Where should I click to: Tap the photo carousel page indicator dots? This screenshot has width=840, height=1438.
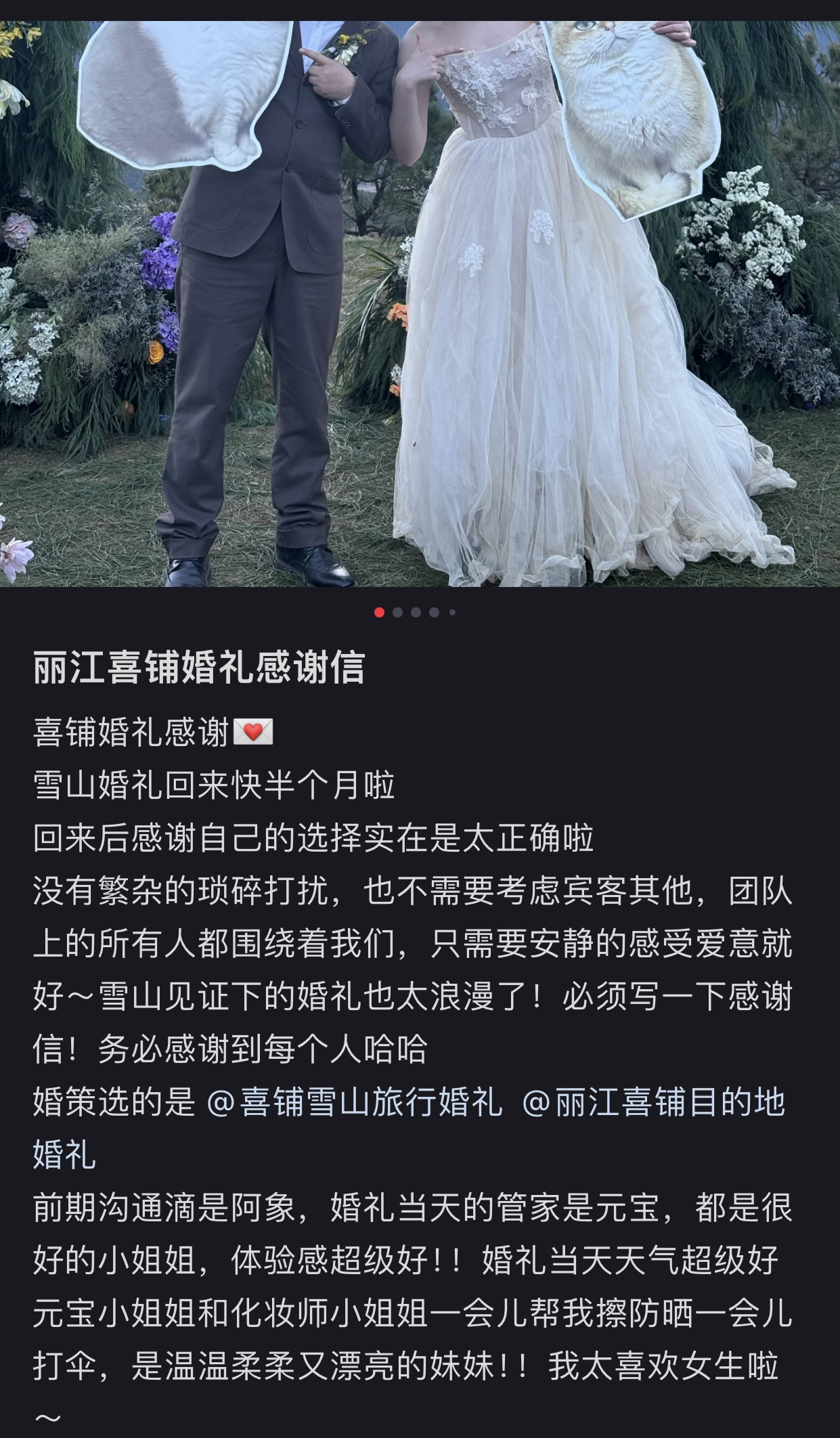(415, 612)
